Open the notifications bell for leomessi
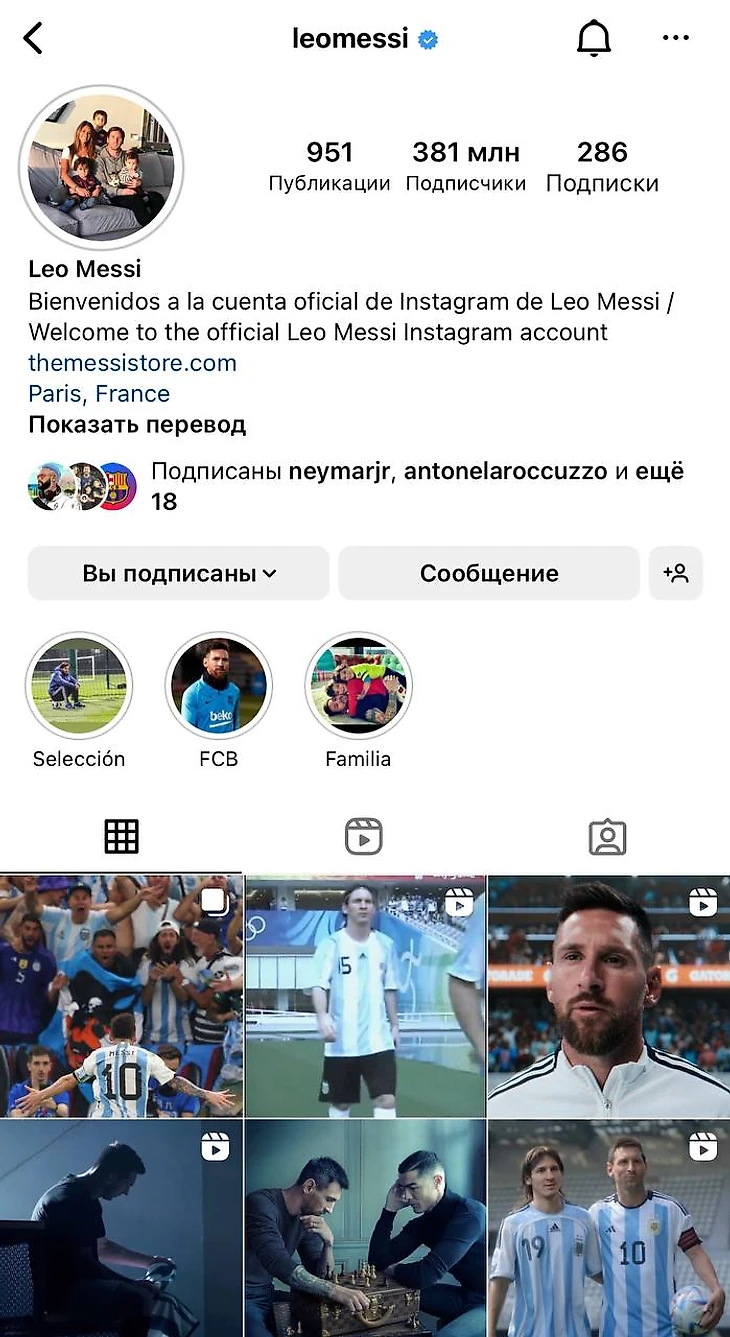This screenshot has width=730, height=1337. point(593,39)
